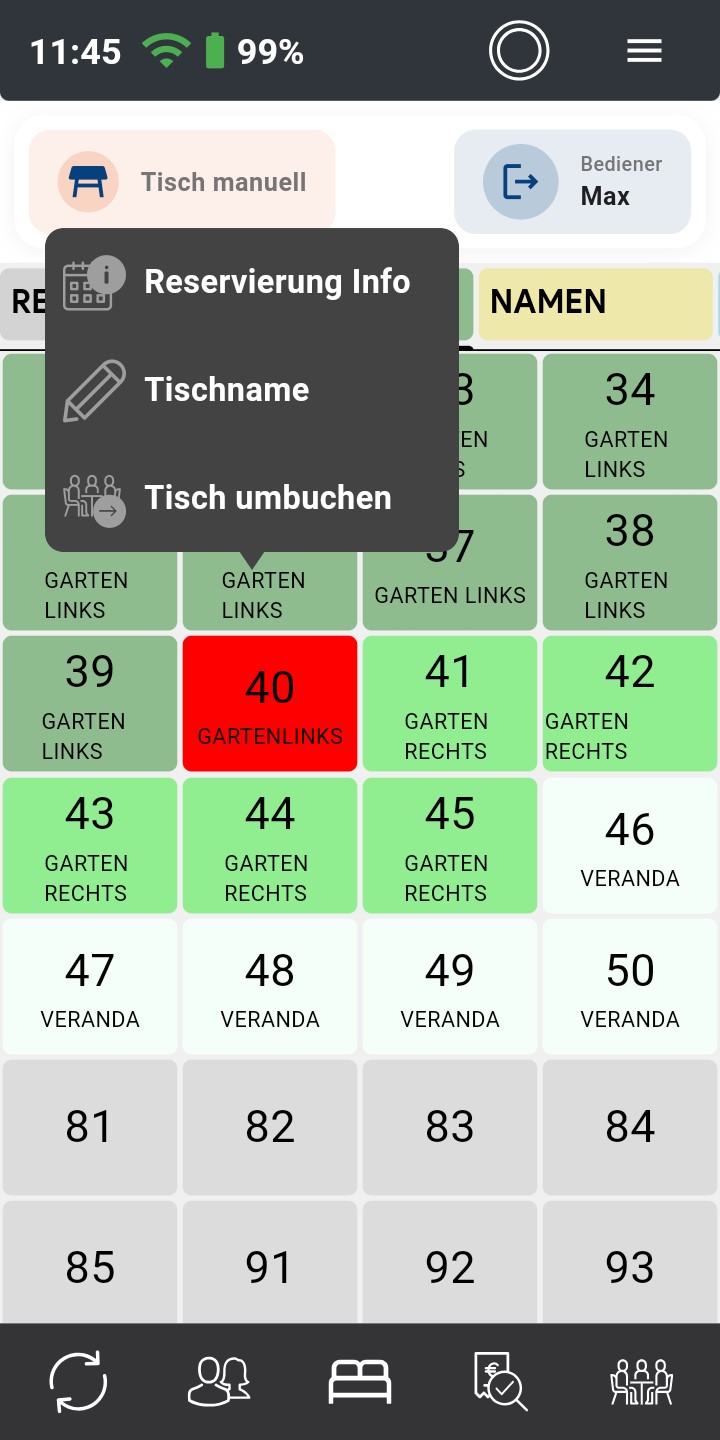Tap green table 45 Garten Rechts
This screenshot has width=720, height=1440.
pyautogui.click(x=449, y=845)
